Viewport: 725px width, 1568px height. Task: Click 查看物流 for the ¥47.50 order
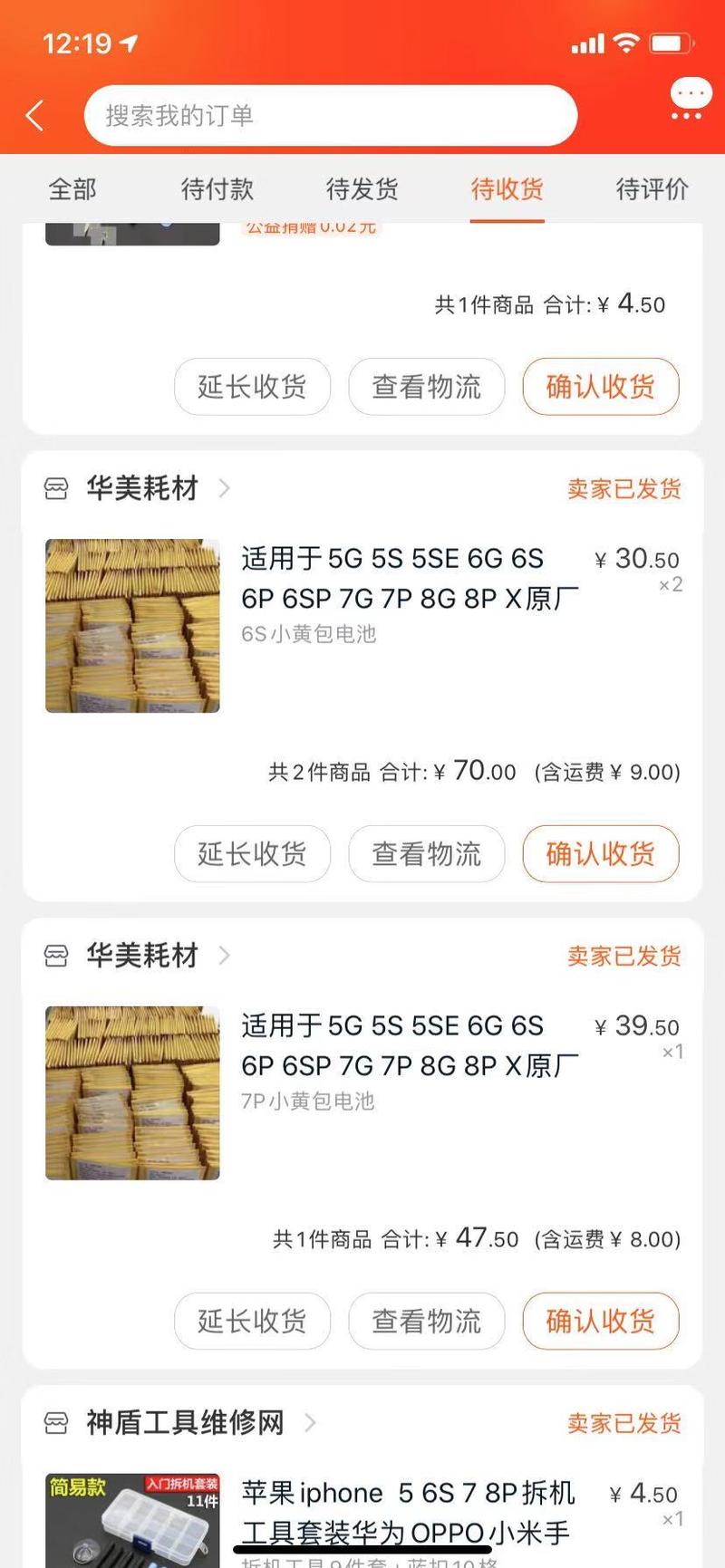point(426,1321)
